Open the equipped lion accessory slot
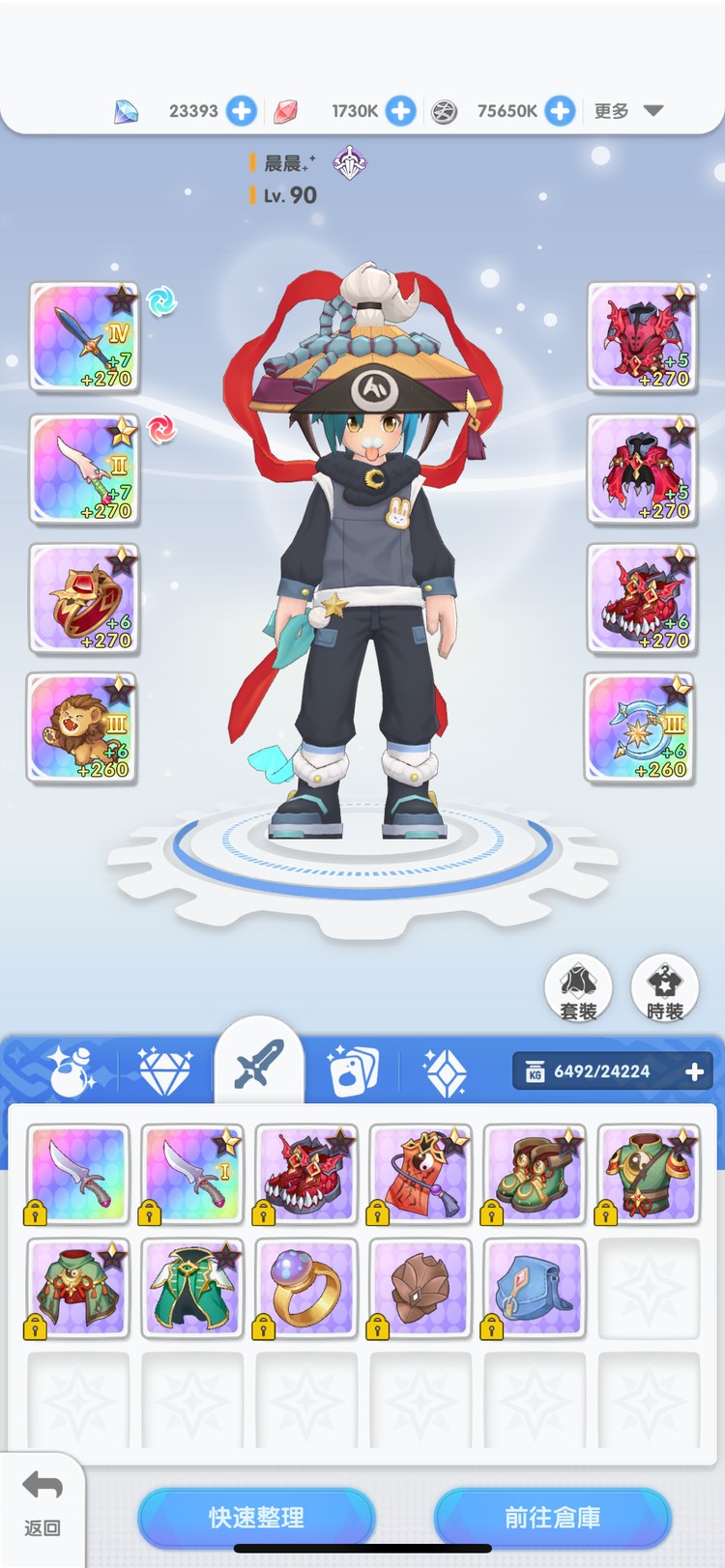Screen dimensions: 725x1568 (x=82, y=727)
